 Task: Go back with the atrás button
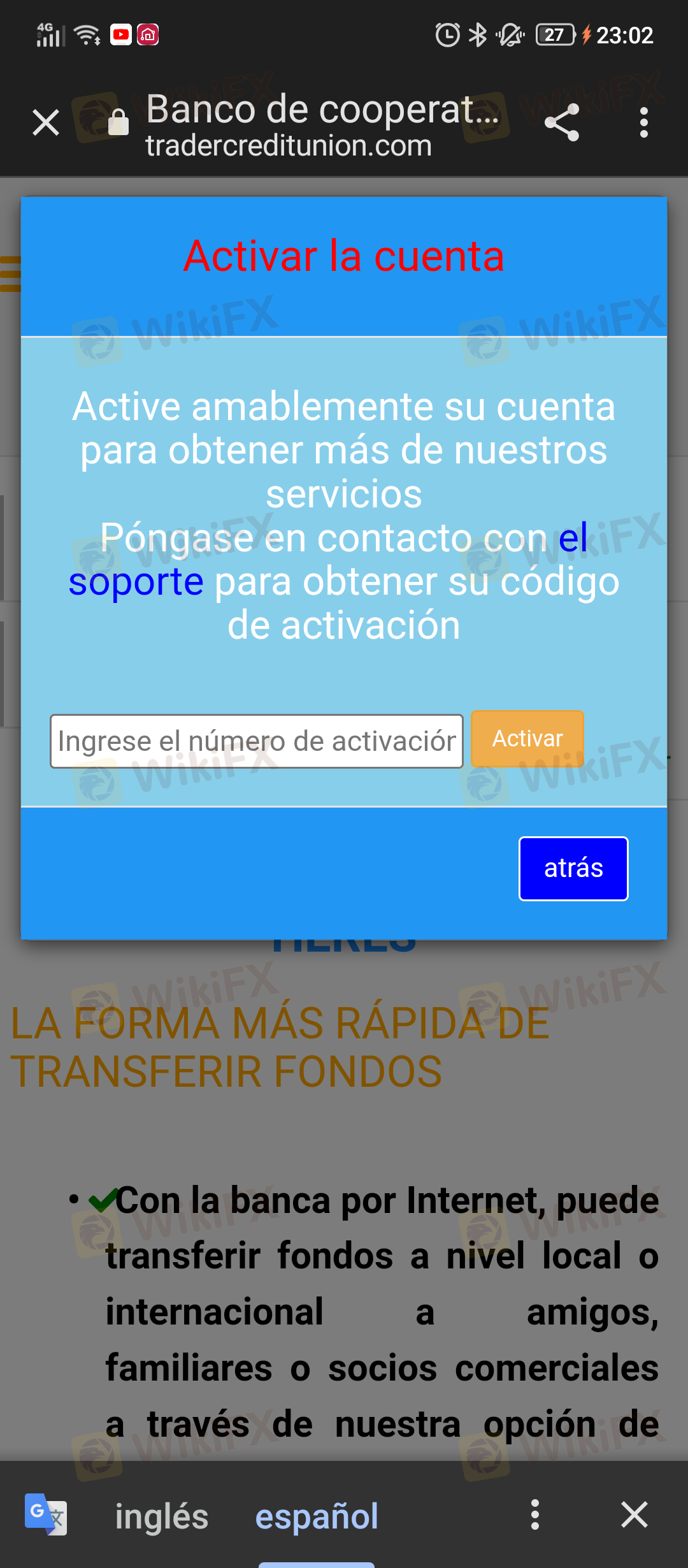(573, 868)
